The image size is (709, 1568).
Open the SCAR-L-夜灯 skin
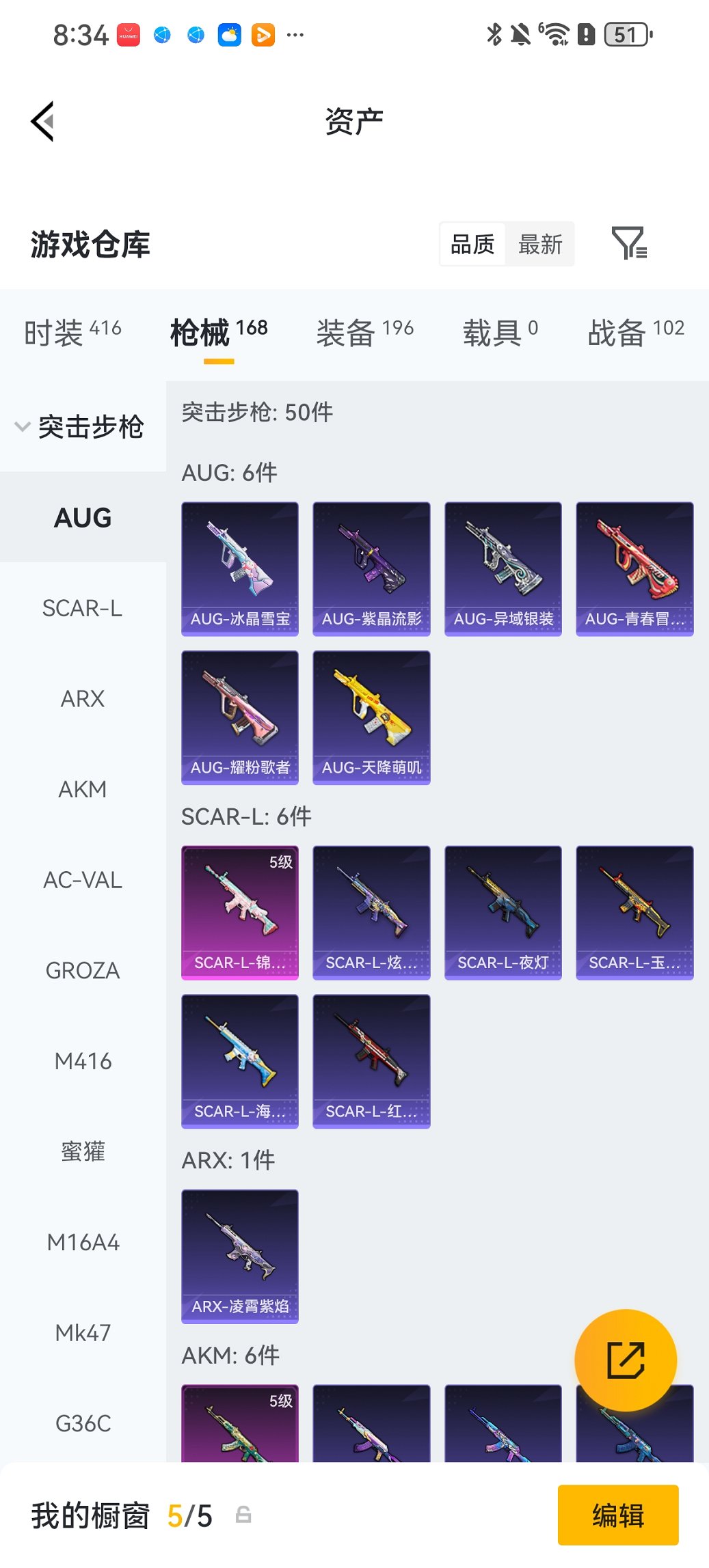point(503,912)
